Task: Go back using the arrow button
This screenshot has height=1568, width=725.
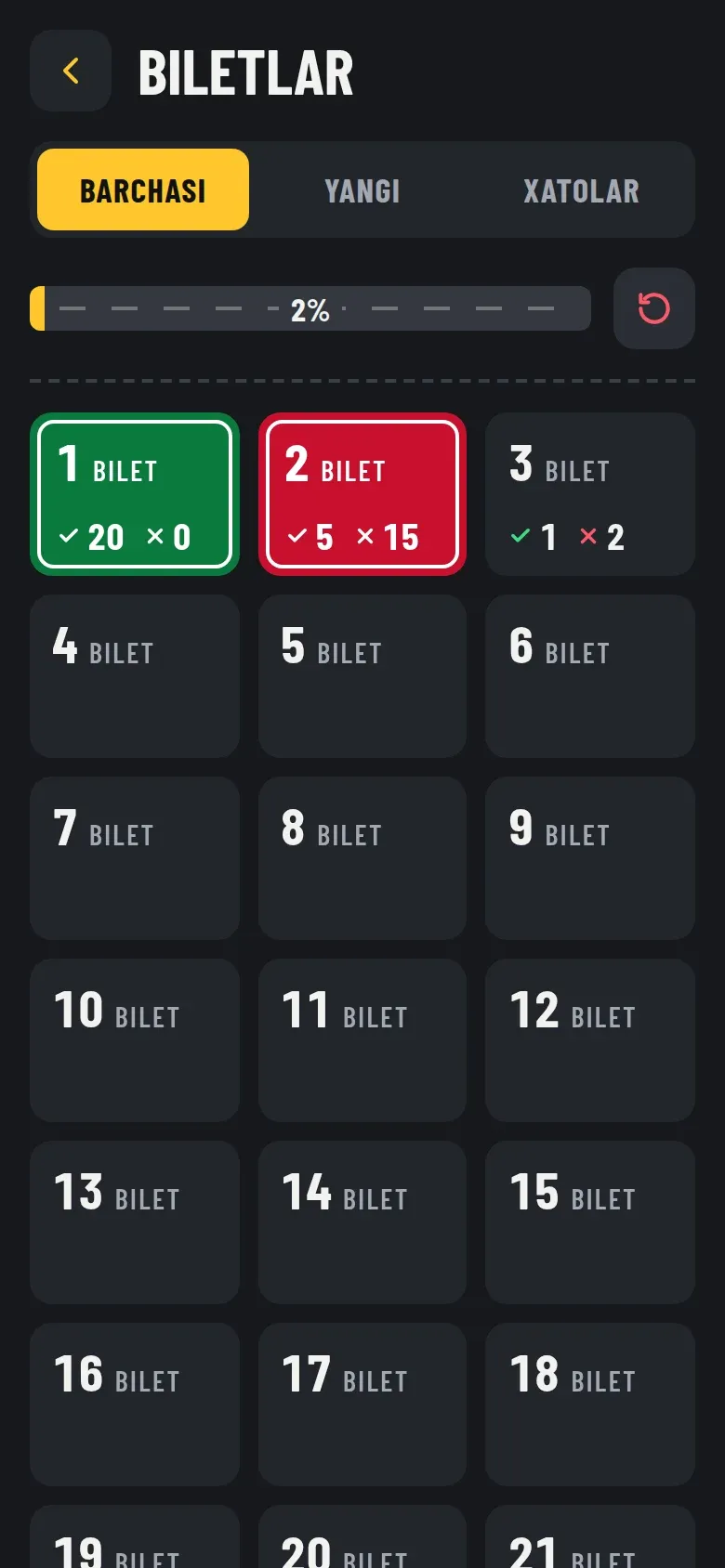Action: (x=71, y=71)
